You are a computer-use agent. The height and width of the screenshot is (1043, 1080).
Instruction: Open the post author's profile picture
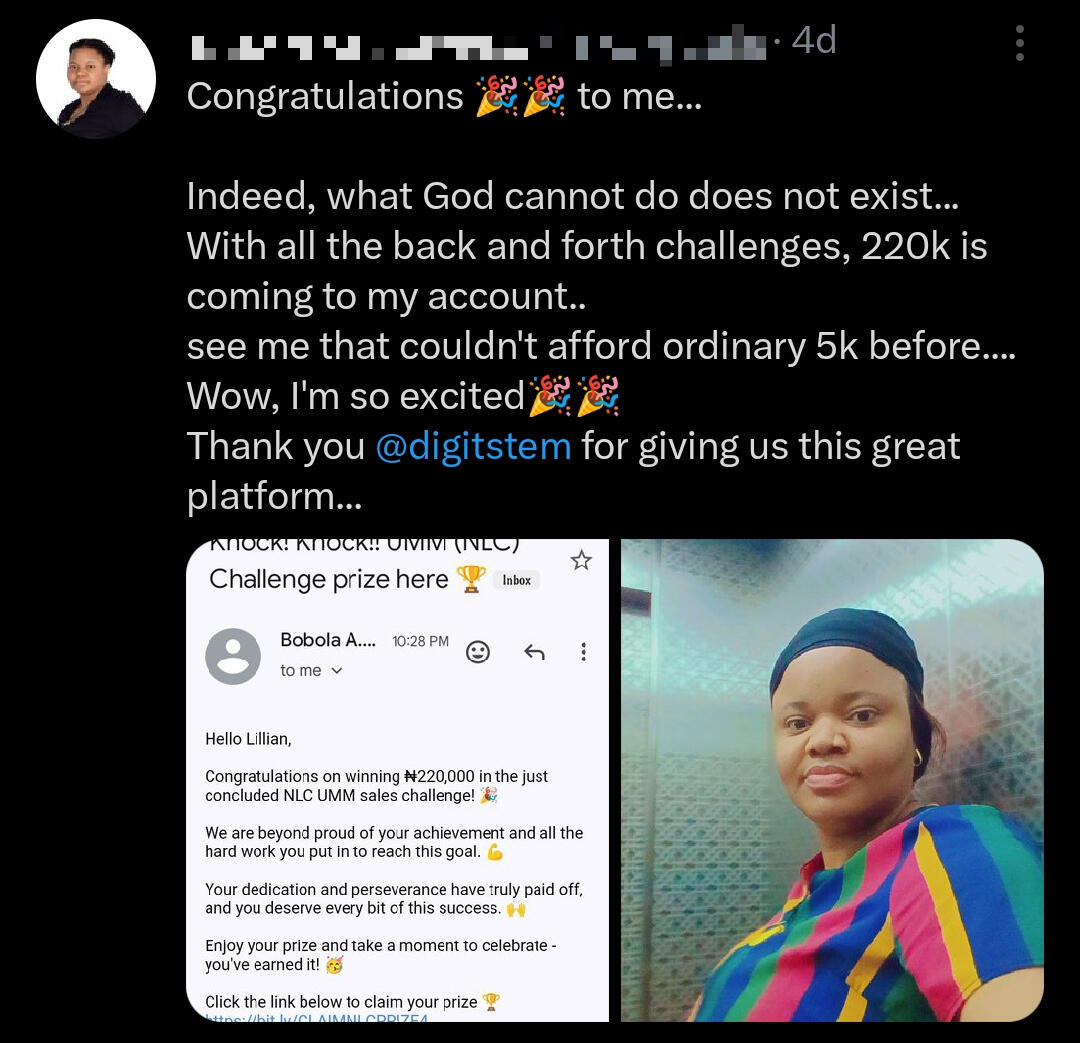pos(96,79)
